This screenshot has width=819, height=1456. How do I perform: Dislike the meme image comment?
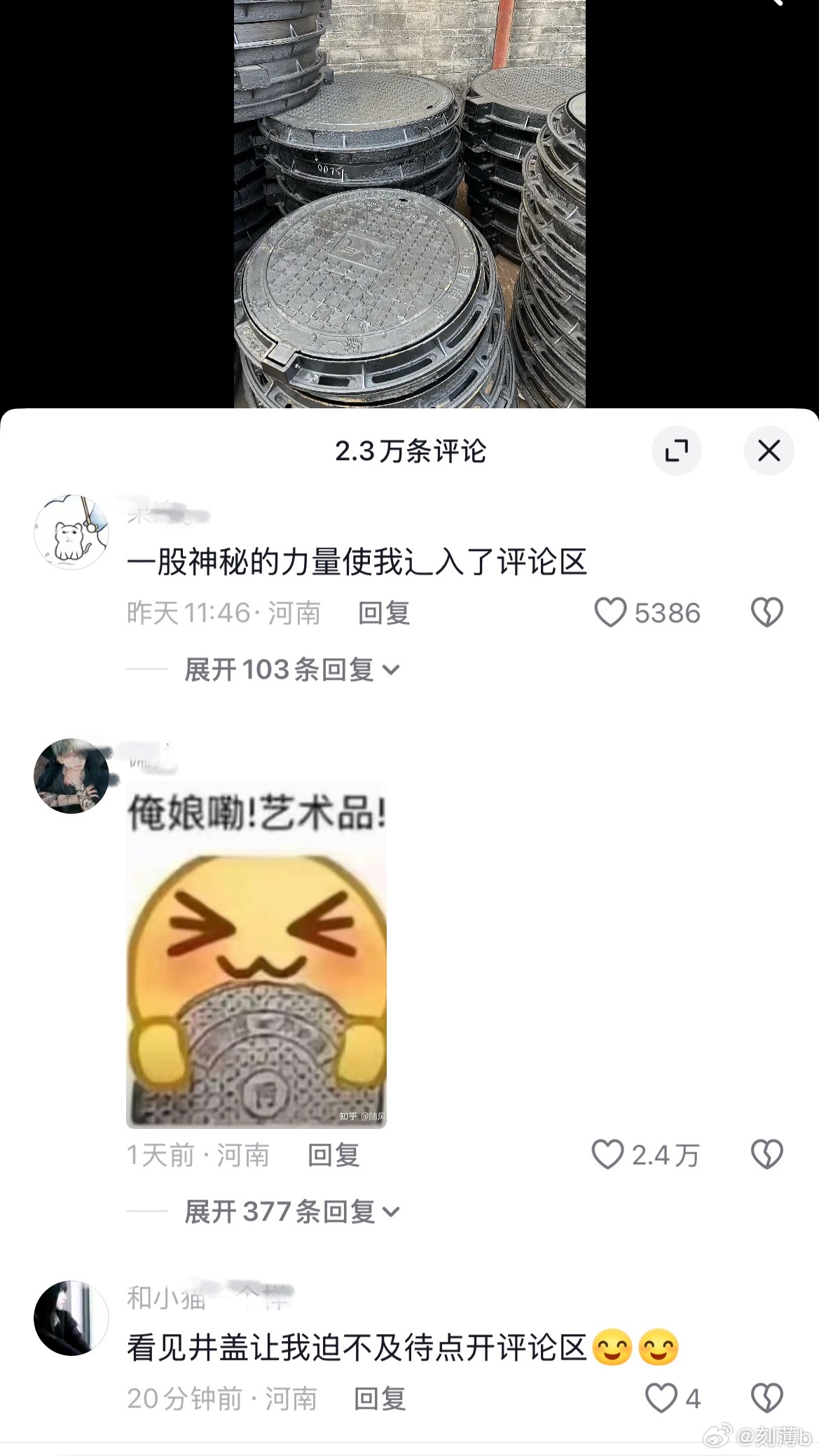pos(766,1155)
